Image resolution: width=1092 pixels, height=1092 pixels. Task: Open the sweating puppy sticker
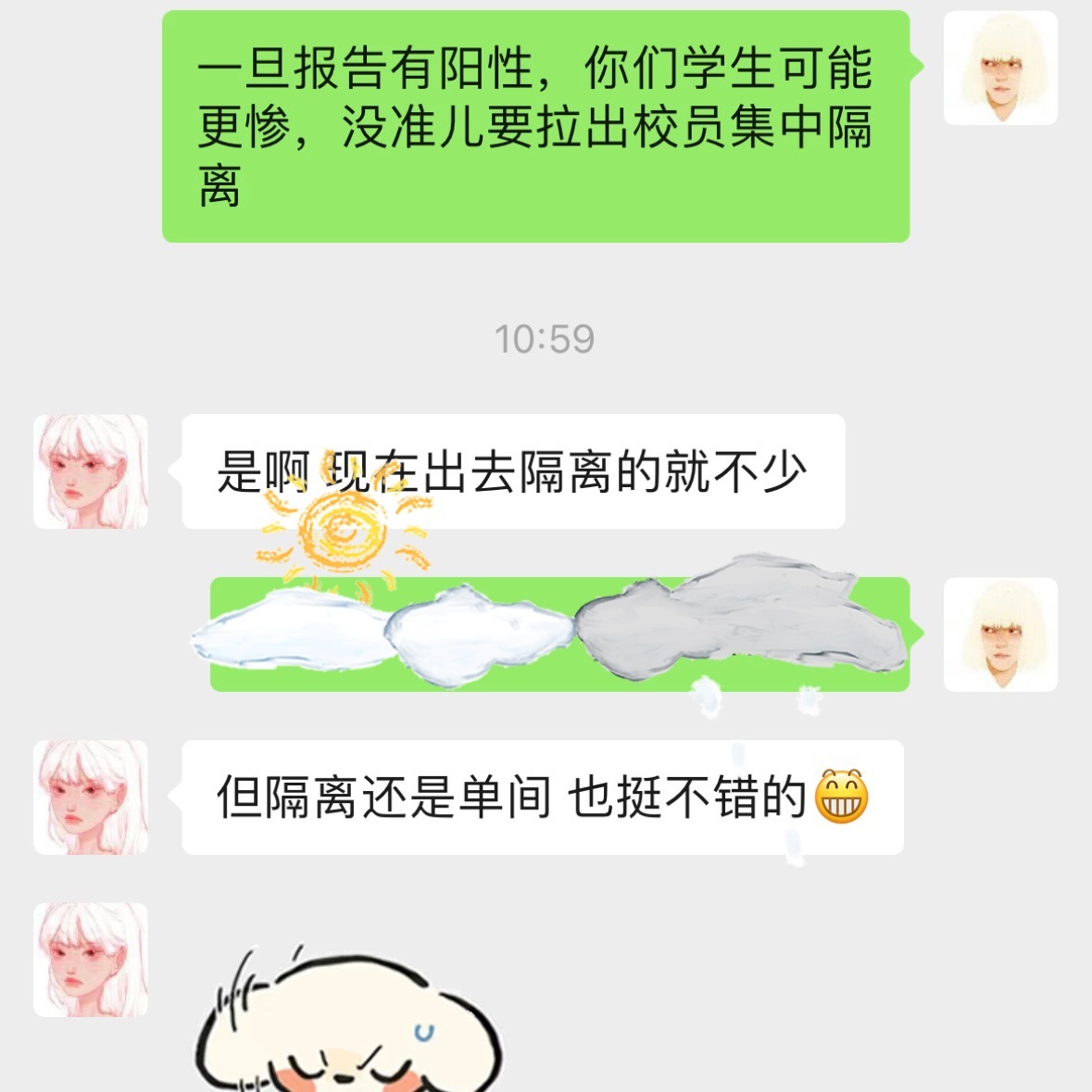pos(352,1028)
